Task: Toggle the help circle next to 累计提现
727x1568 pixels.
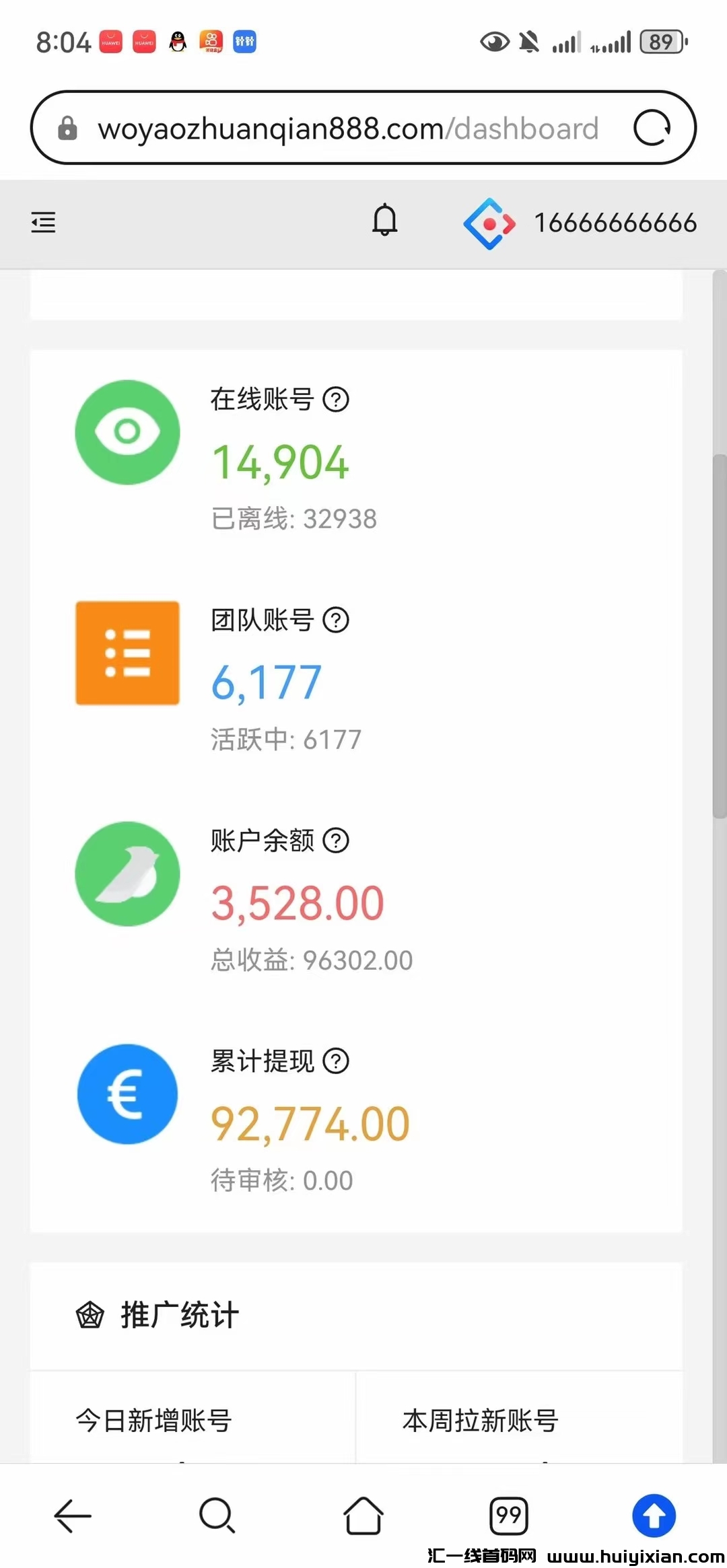Action: pos(337,1061)
